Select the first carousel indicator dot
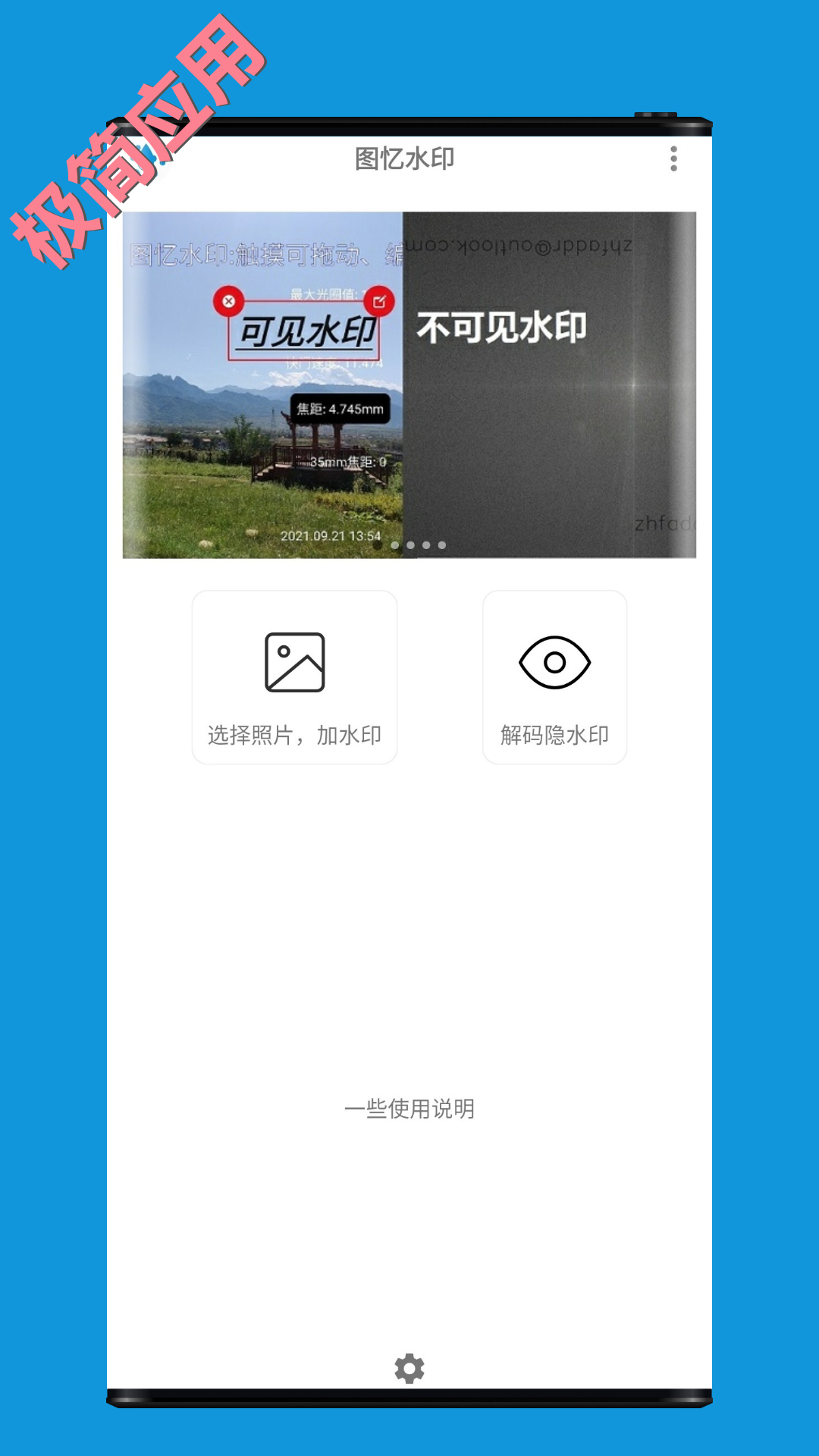The width and height of the screenshot is (819, 1456). click(397, 544)
